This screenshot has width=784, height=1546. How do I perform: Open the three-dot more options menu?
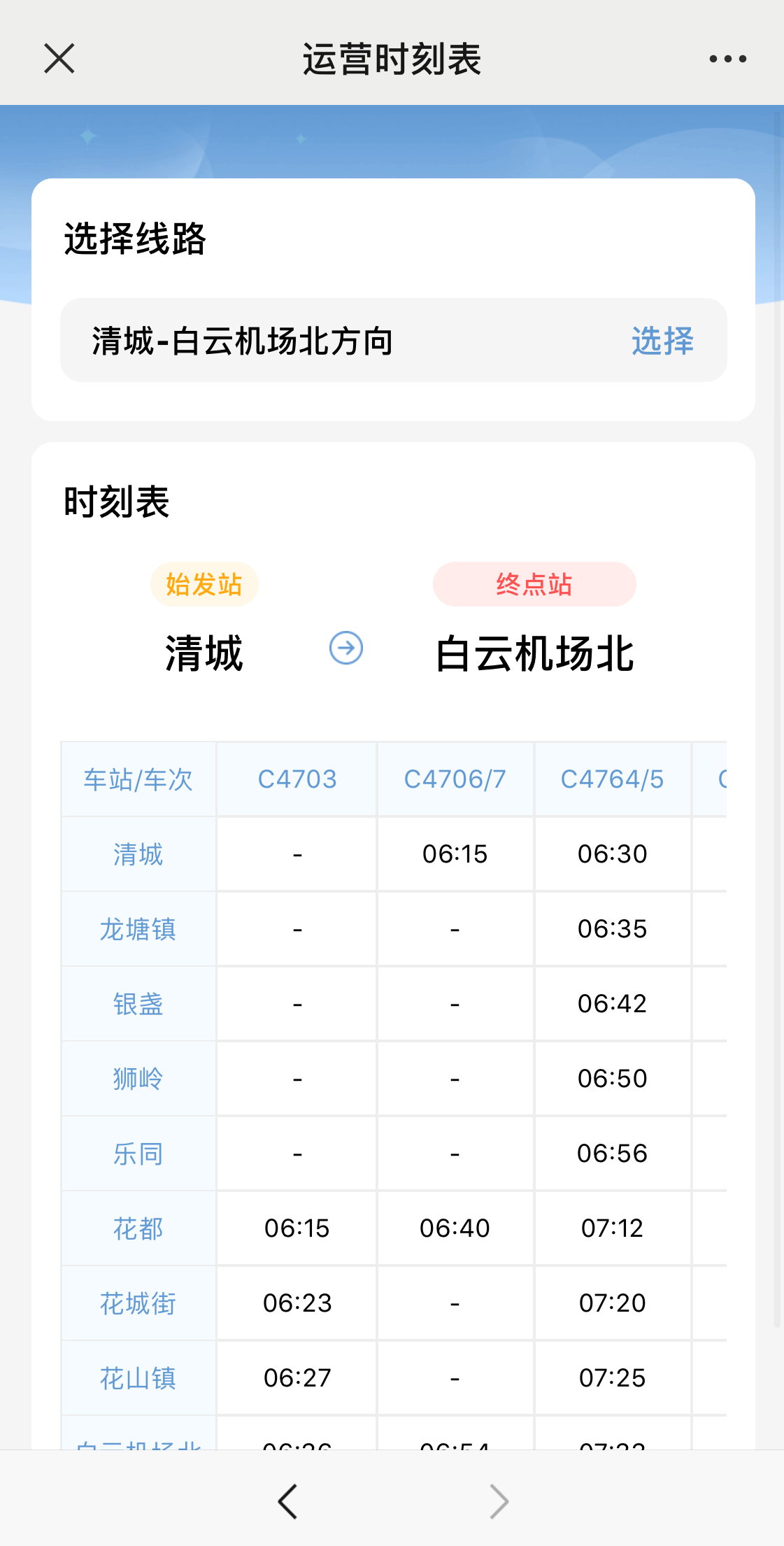point(727,59)
